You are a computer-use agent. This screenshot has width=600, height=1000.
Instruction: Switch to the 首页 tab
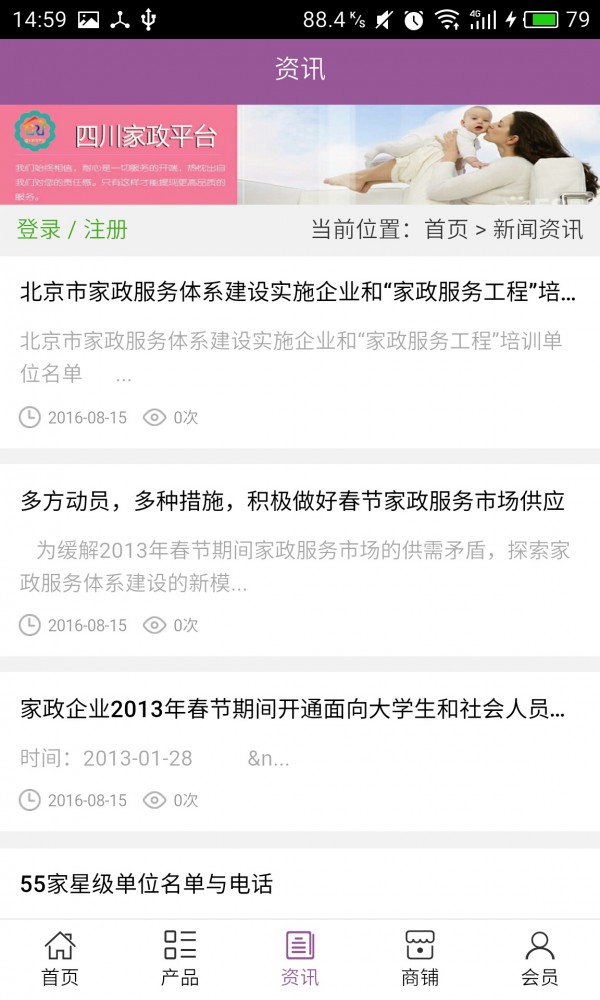pyautogui.click(x=60, y=958)
